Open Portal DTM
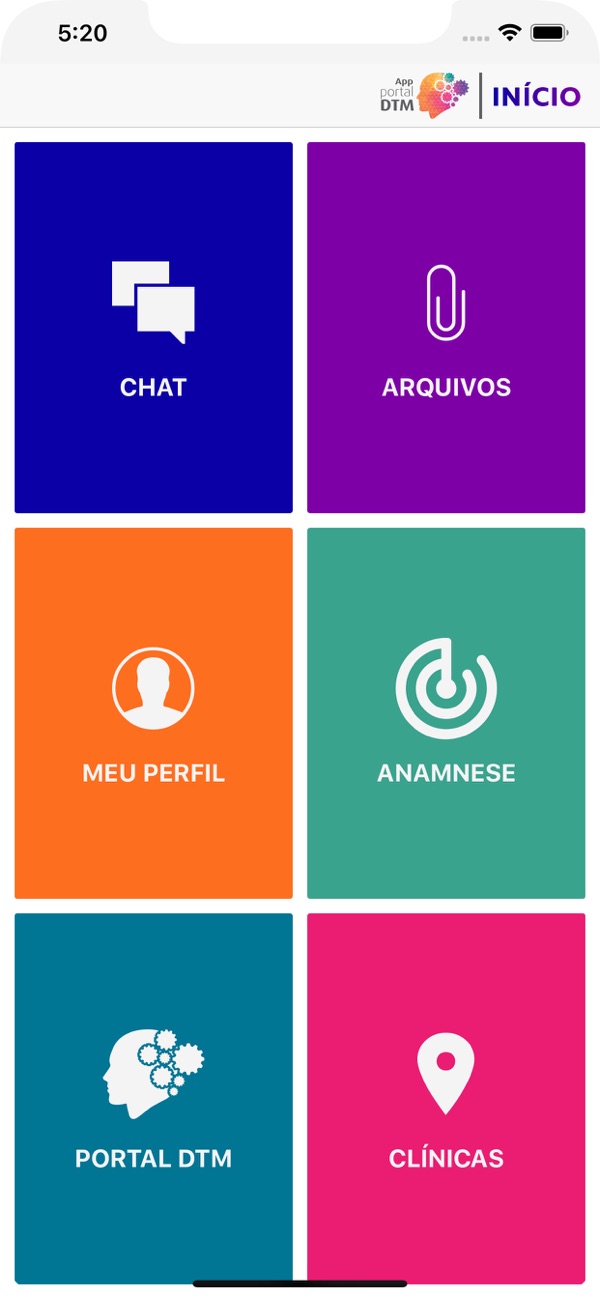 (153, 1098)
